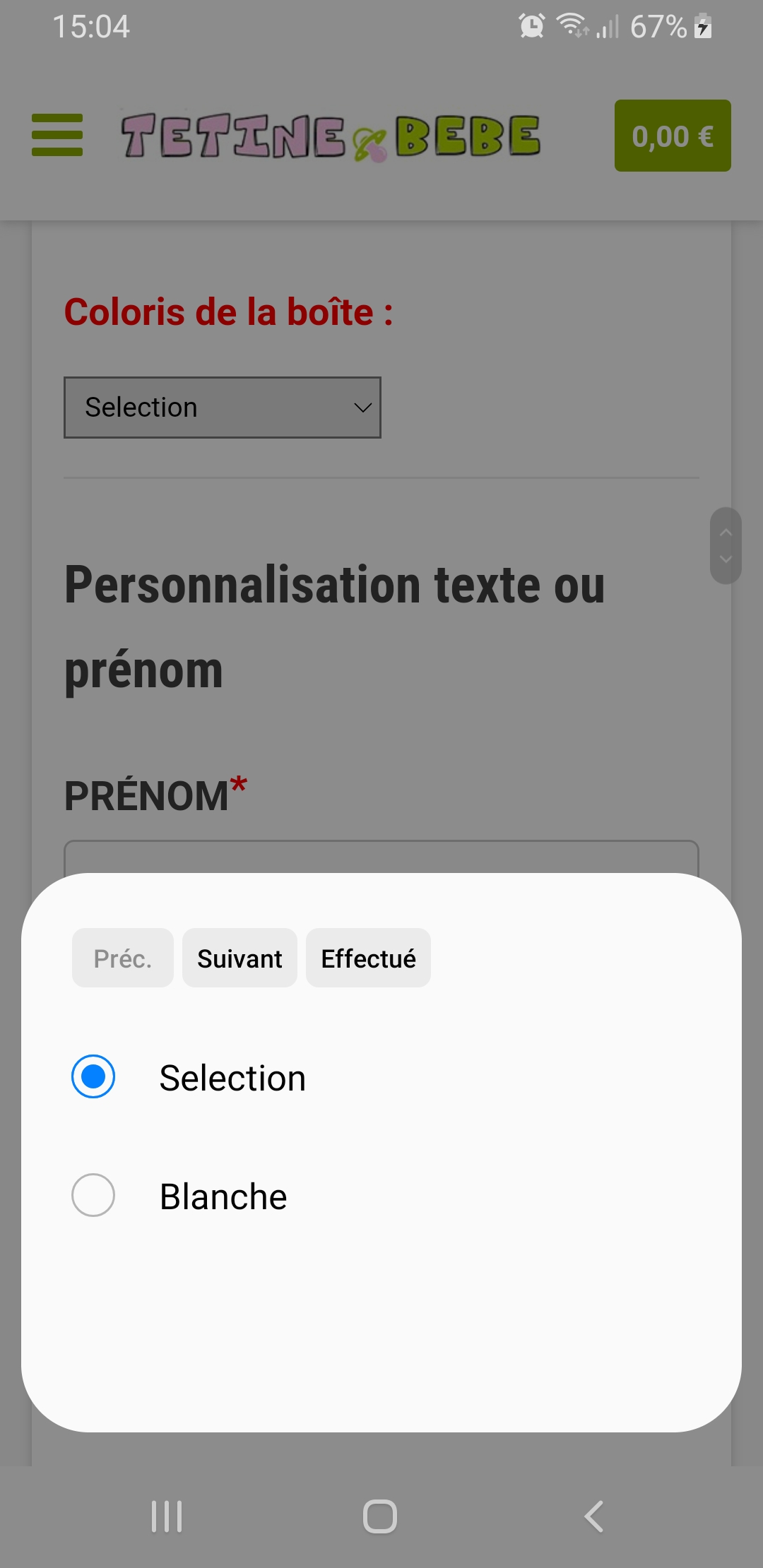The height and width of the screenshot is (1568, 763).
Task: Go back with system back button
Action: [593, 1516]
